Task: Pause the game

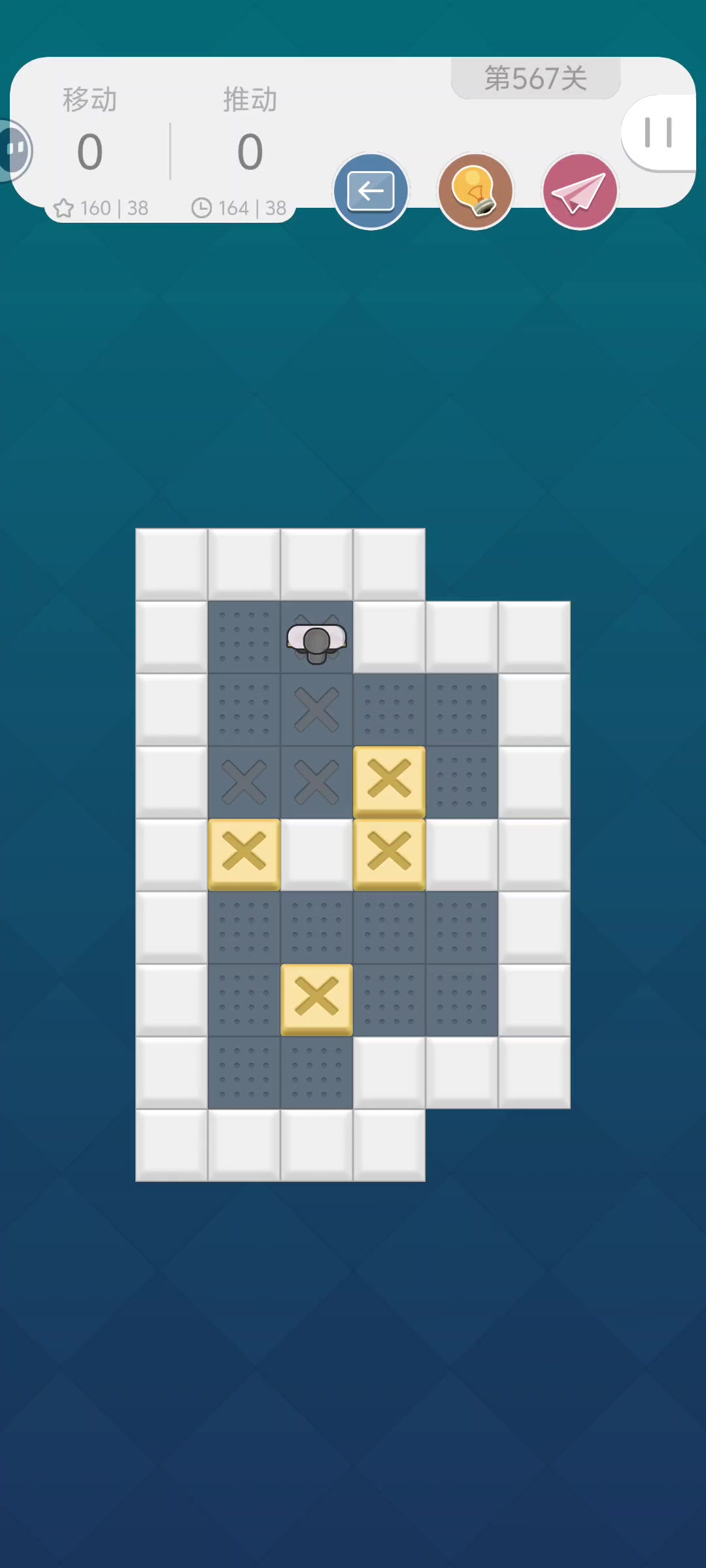Action: (x=658, y=133)
